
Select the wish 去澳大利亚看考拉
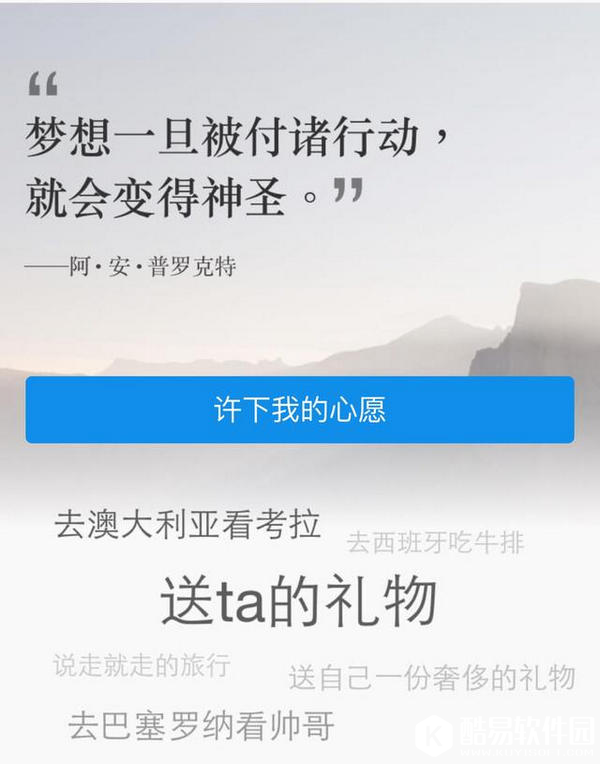pyautogui.click(x=188, y=525)
